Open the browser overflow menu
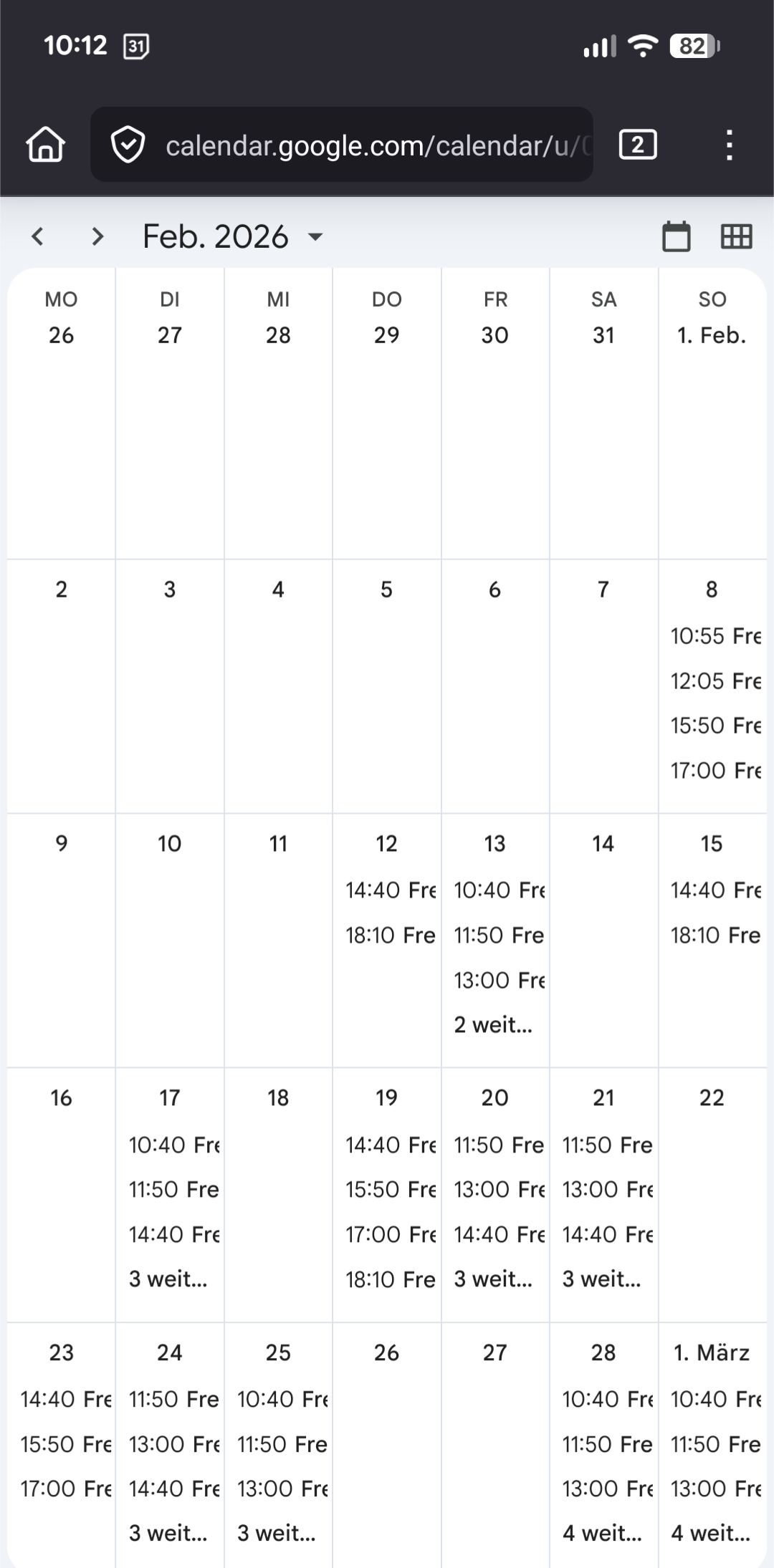Viewport: 774px width, 1568px height. click(729, 145)
